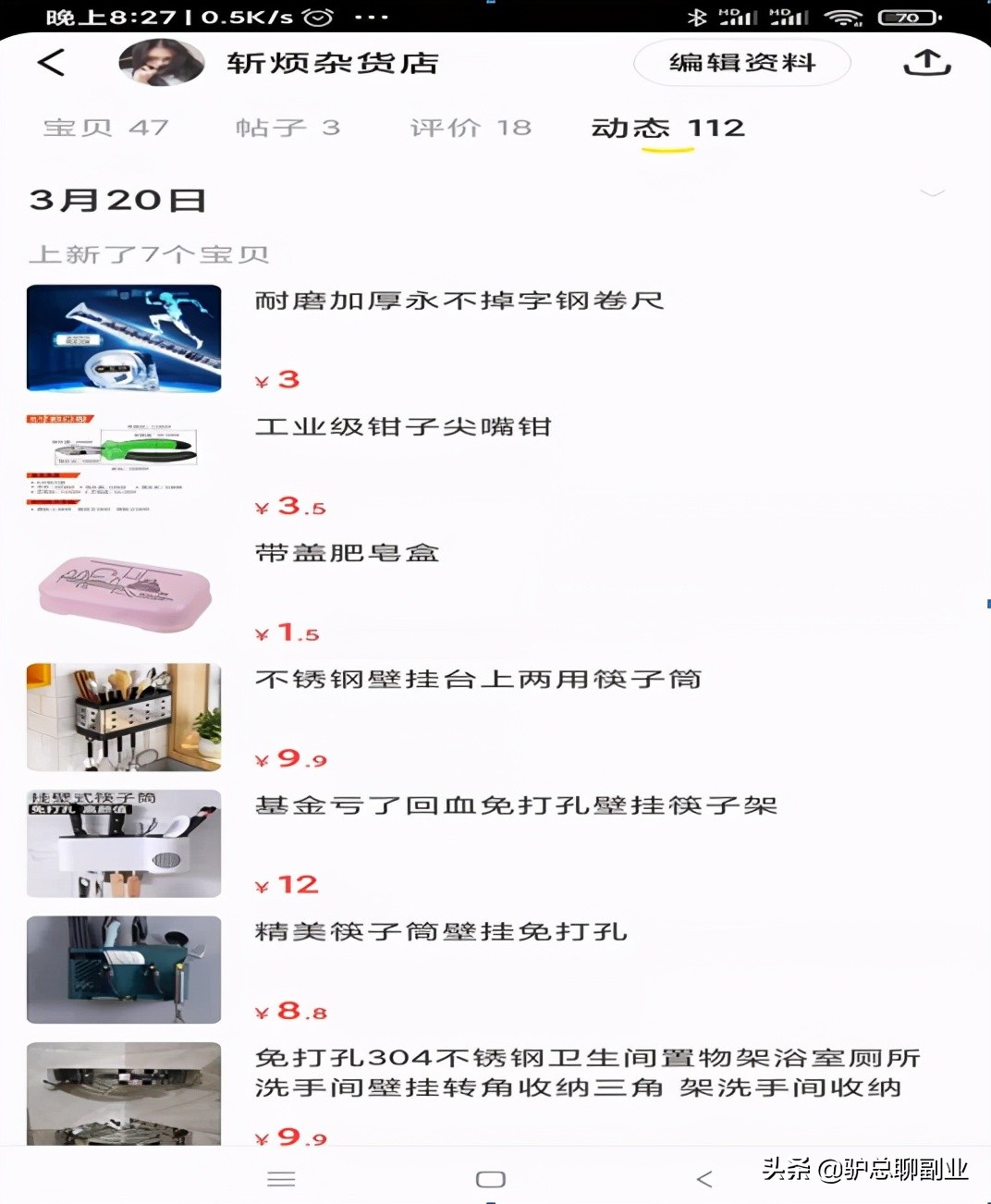This screenshot has width=991, height=1204.
Task: Tap the battery level indicator showing 70
Action: coord(907,17)
